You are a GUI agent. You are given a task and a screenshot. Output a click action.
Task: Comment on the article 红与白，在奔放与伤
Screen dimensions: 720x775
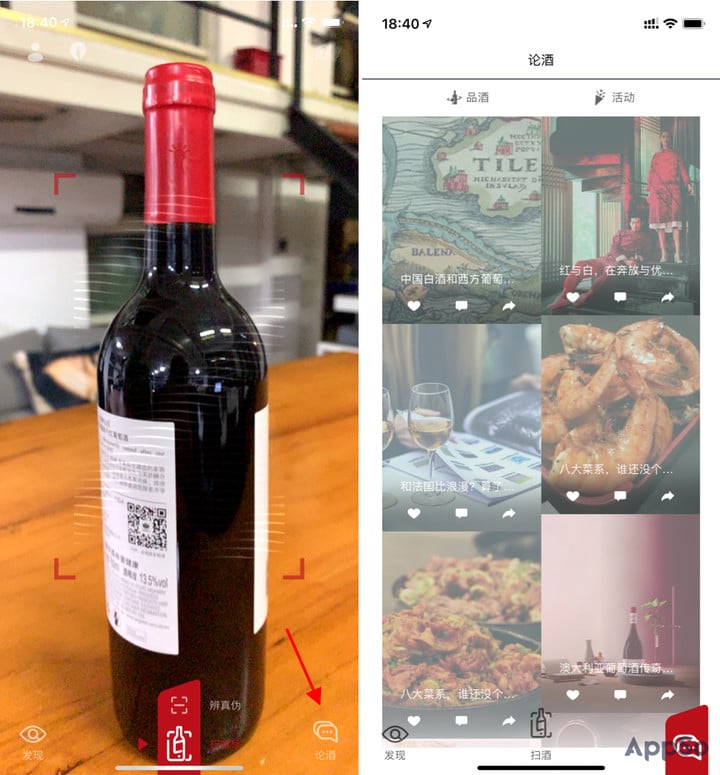point(620,297)
